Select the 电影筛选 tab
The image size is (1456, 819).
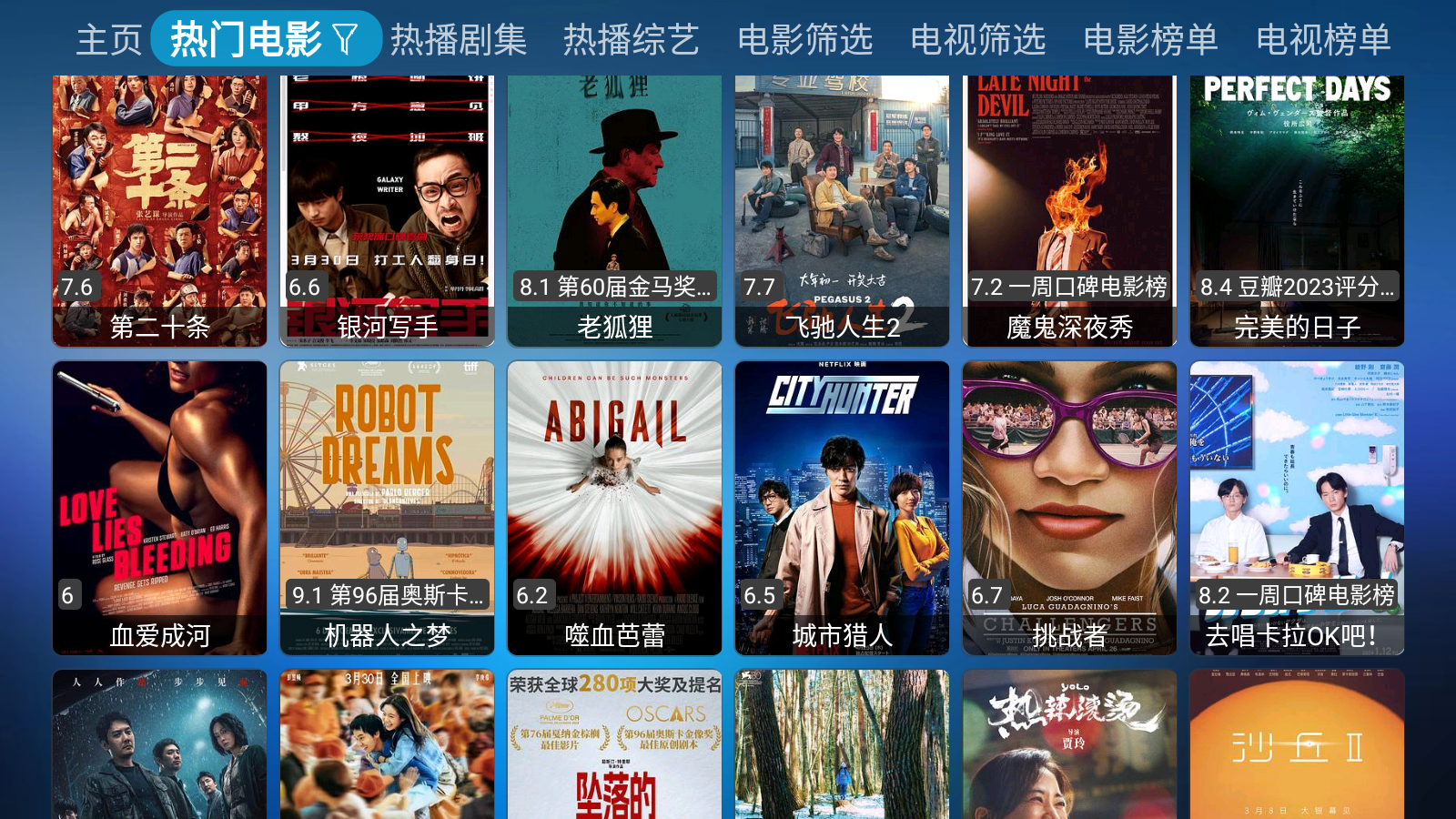(x=804, y=40)
